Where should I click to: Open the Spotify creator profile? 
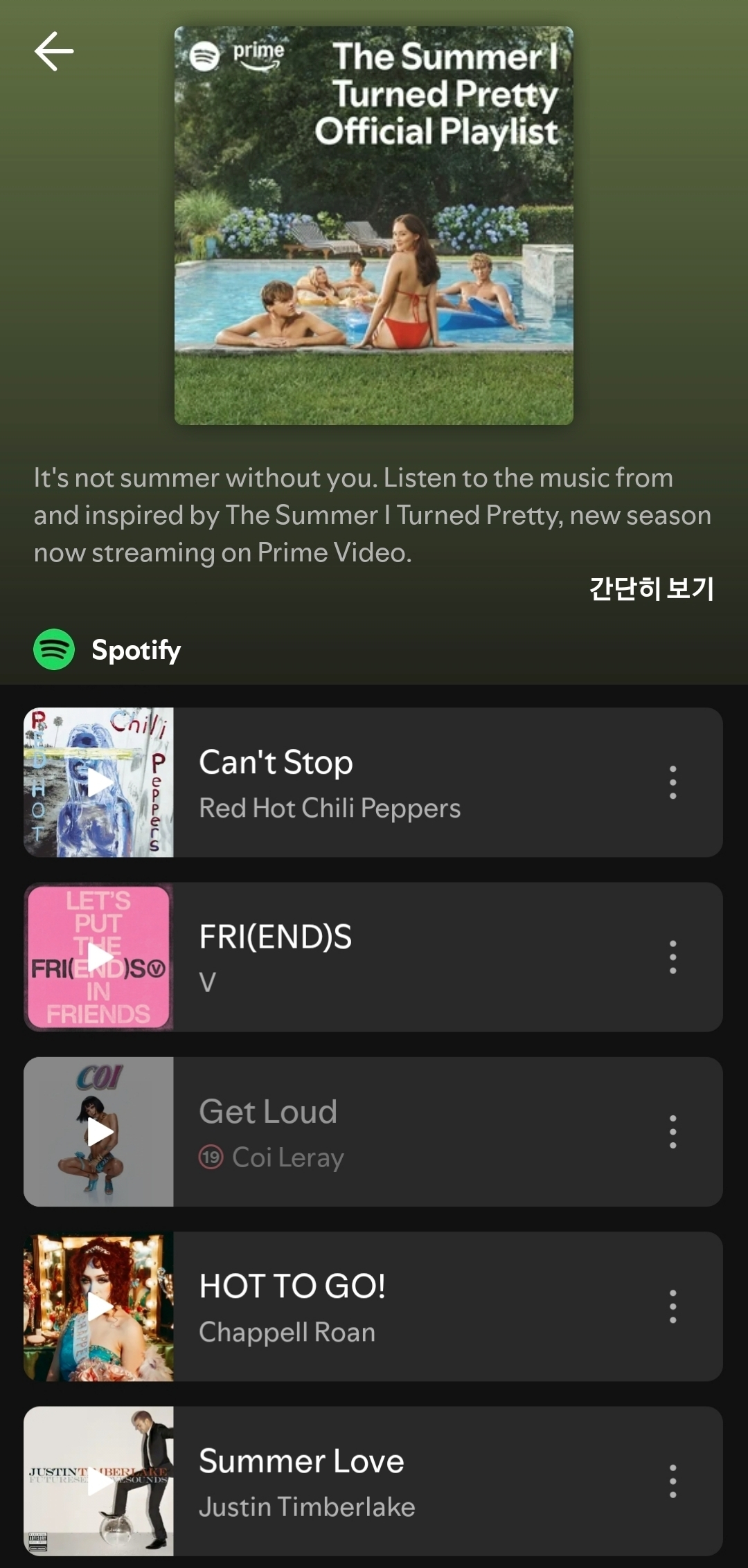[108, 649]
